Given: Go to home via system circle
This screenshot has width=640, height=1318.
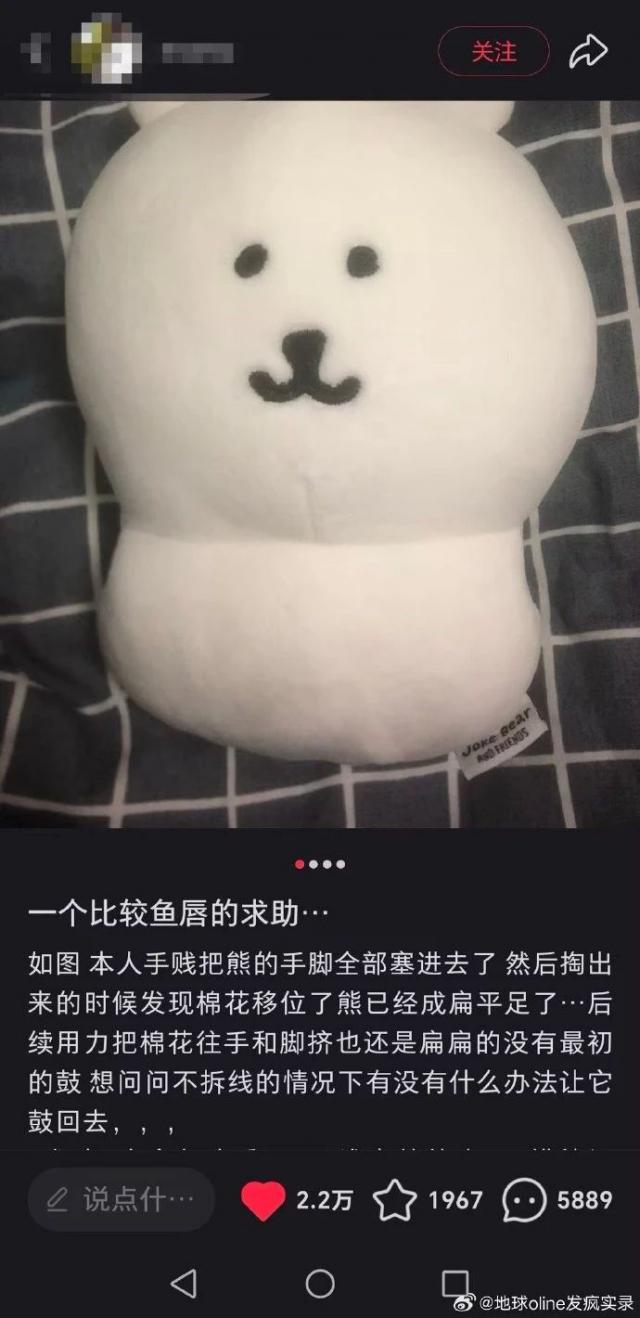Looking at the screenshot, I should tap(320, 1283).
